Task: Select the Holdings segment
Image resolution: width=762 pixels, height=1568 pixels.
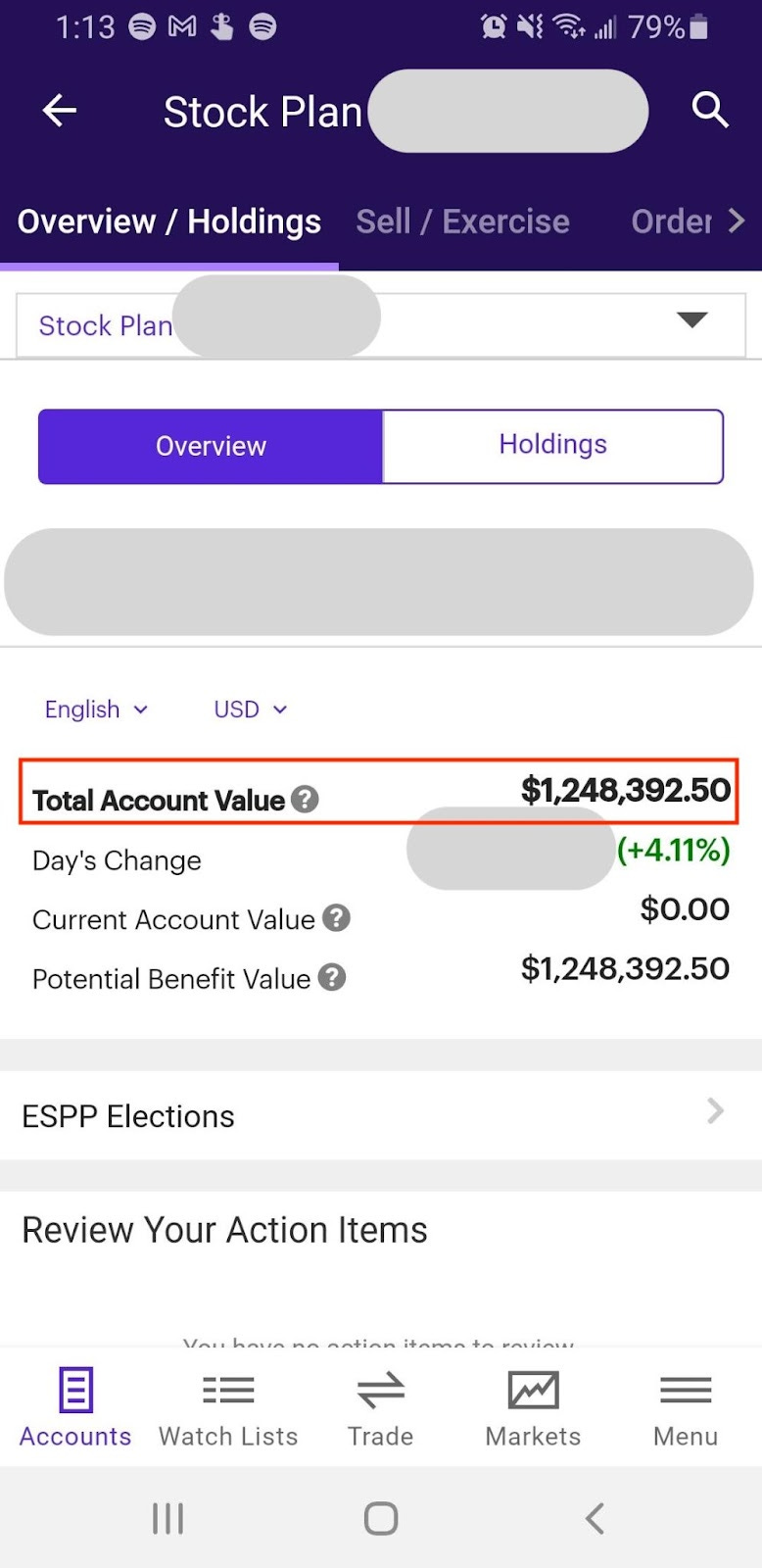Action: (552, 446)
